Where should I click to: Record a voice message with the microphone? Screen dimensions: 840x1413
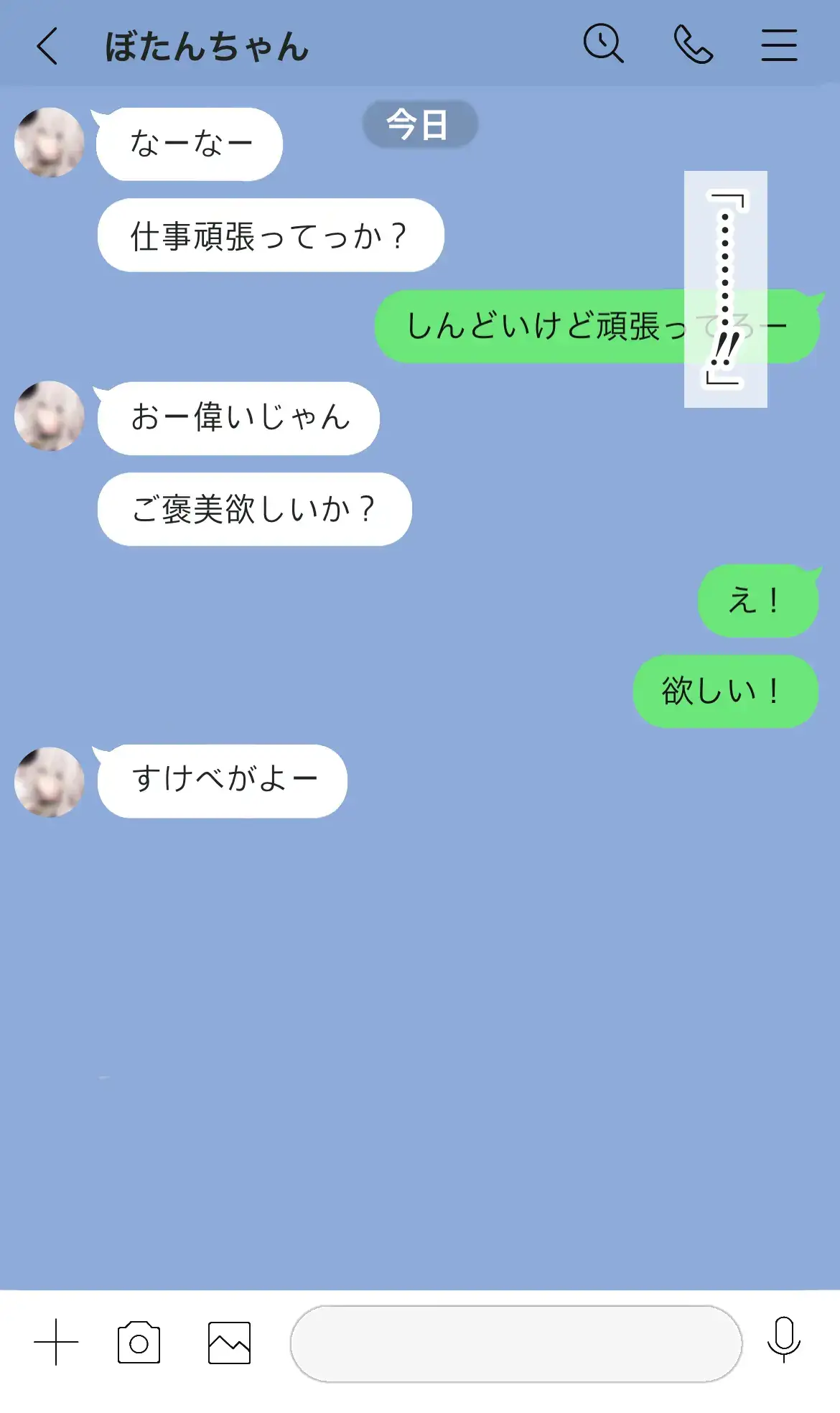coord(783,1340)
